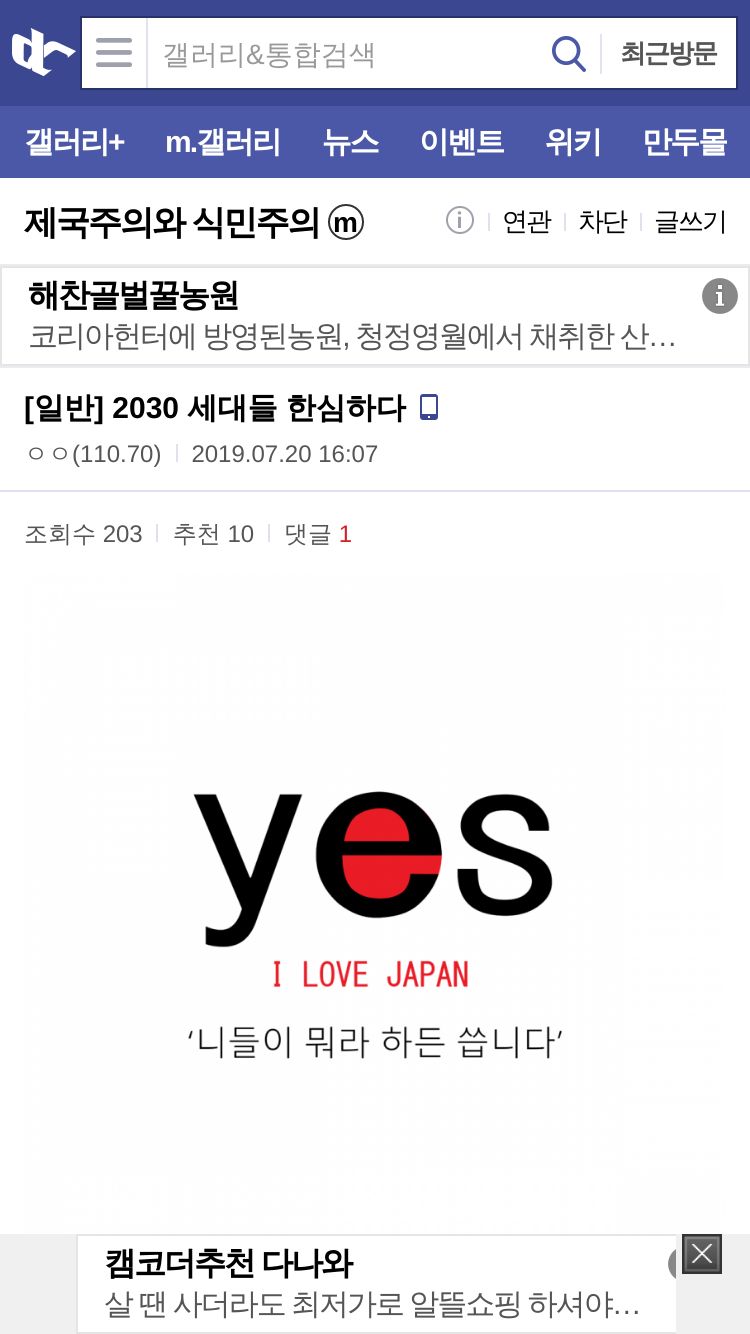Close the bottom ad banner
The height and width of the screenshot is (1334, 750).
pos(702,1253)
